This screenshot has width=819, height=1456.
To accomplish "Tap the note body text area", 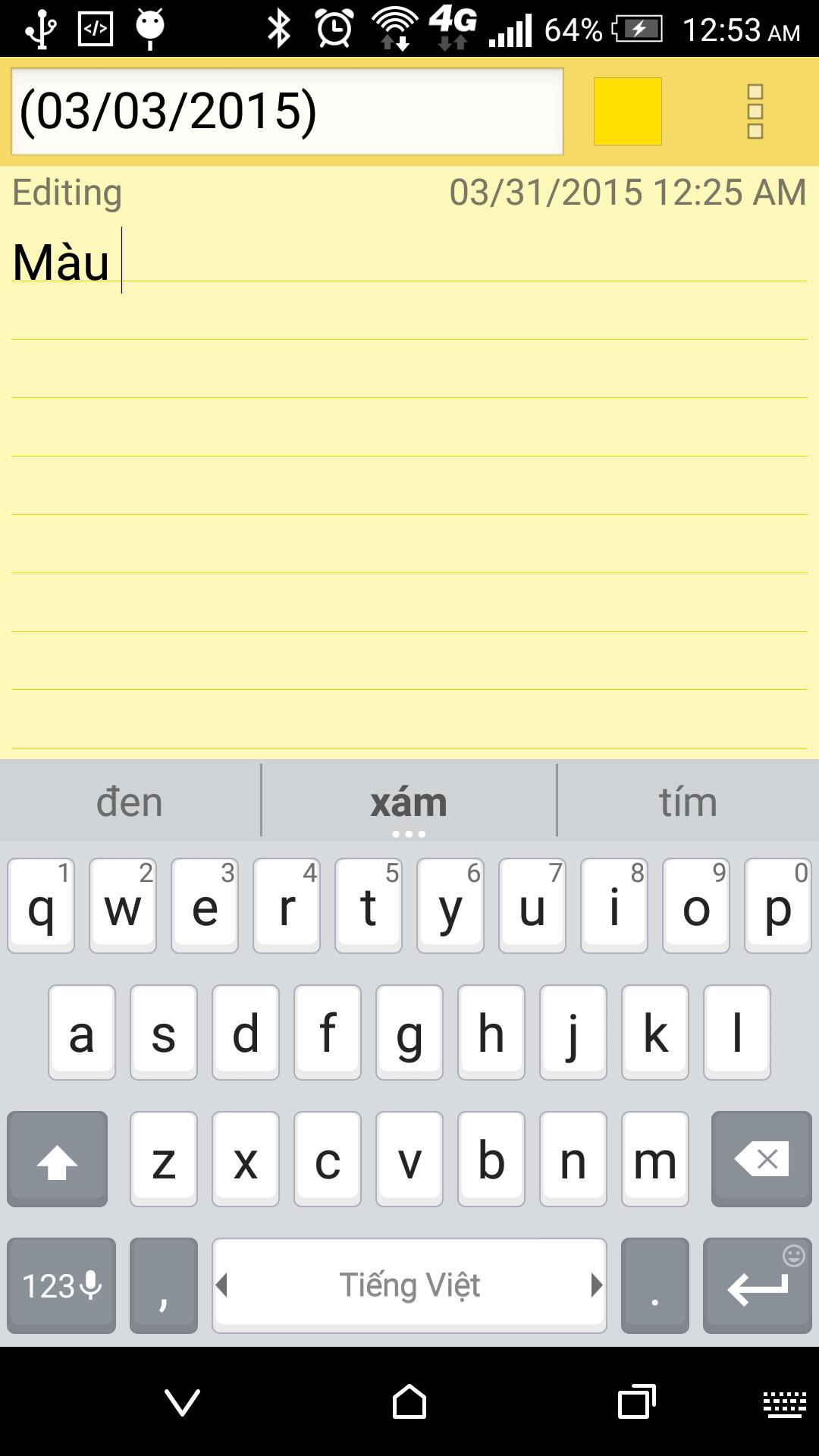I will tap(409, 493).
